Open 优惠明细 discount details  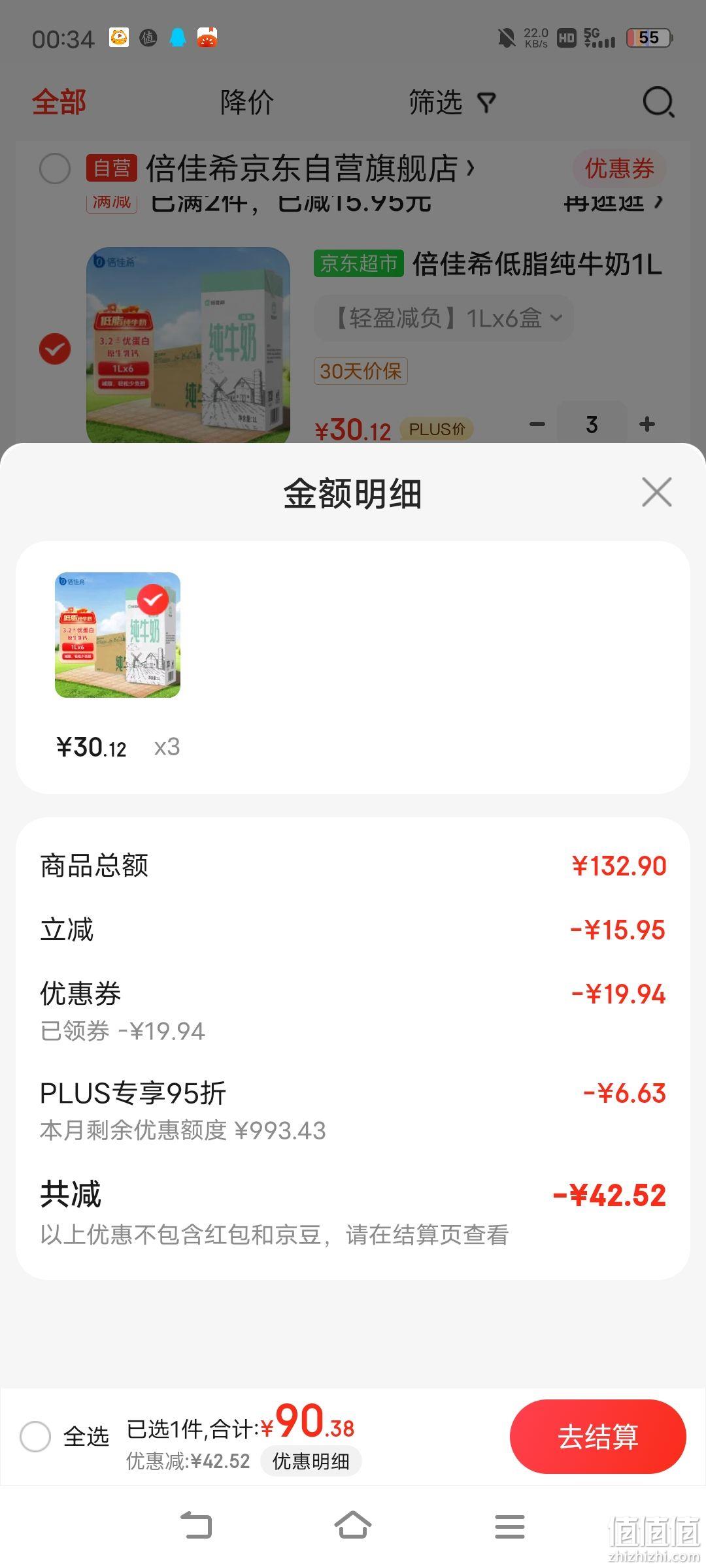click(311, 1462)
